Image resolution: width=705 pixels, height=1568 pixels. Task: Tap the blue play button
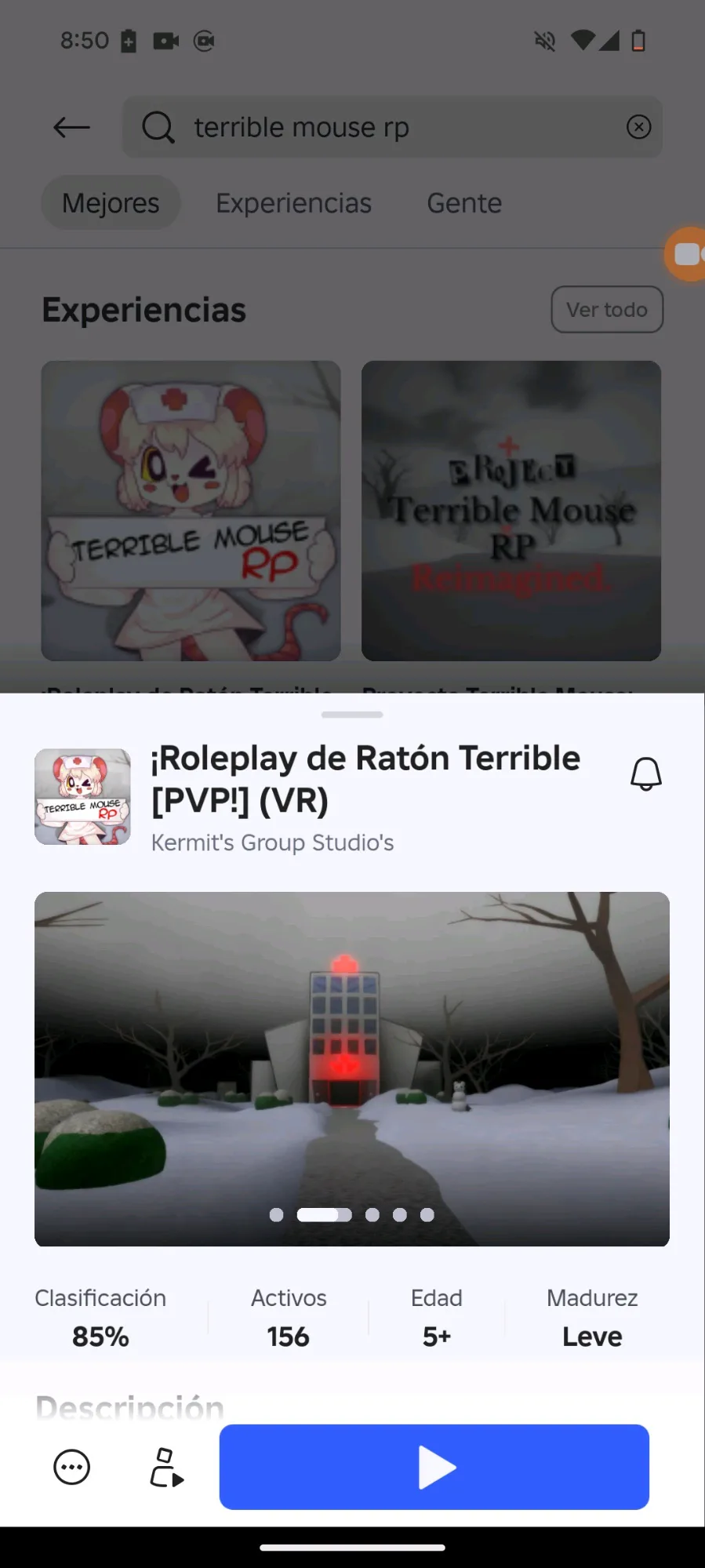click(x=434, y=1466)
